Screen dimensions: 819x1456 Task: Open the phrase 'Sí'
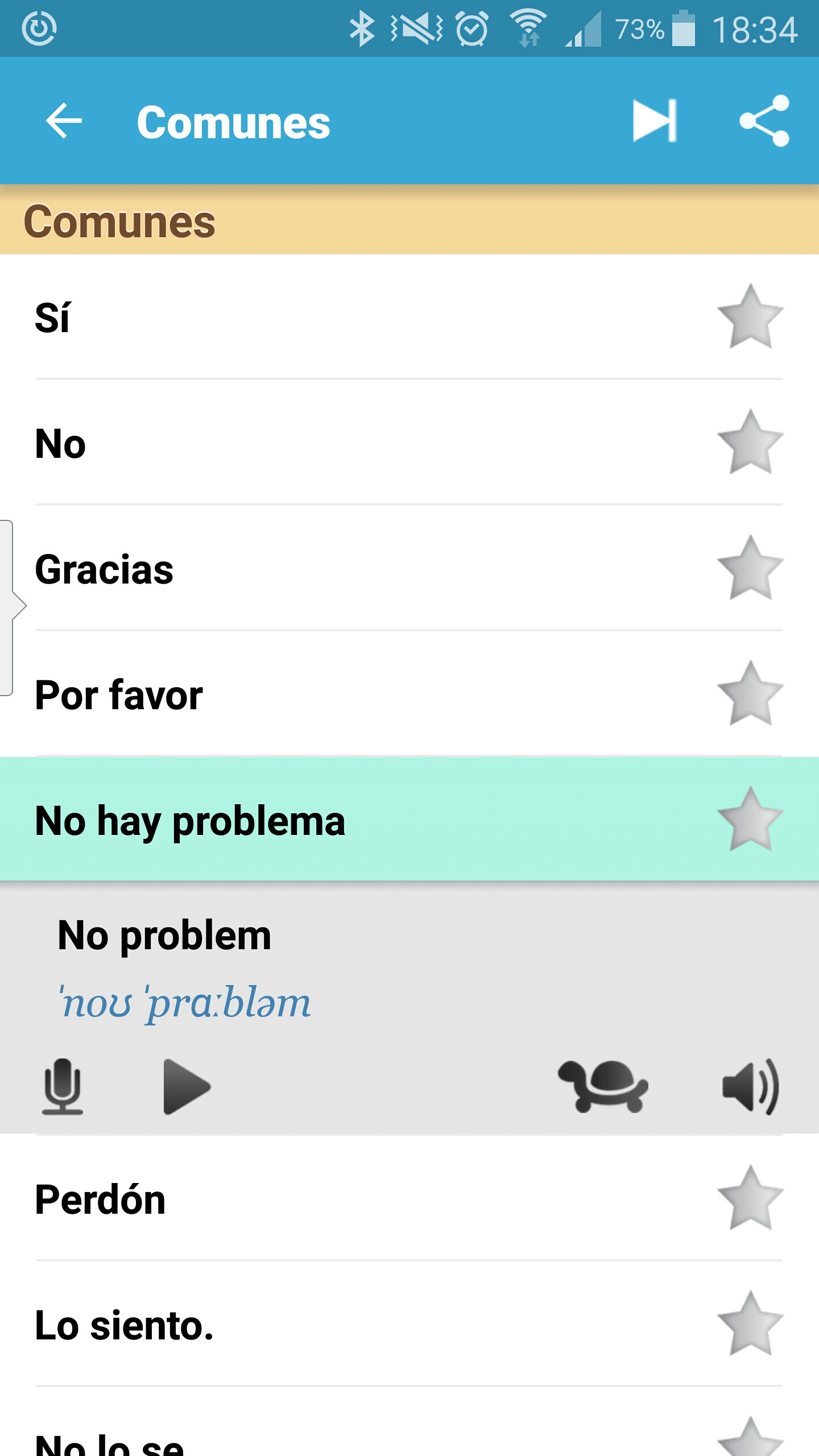coord(341,317)
